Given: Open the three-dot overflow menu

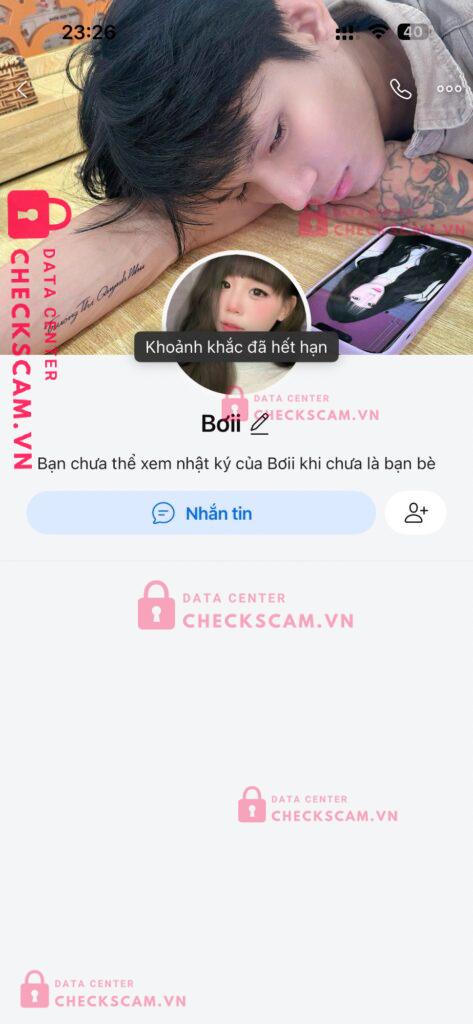Looking at the screenshot, I should [449, 89].
